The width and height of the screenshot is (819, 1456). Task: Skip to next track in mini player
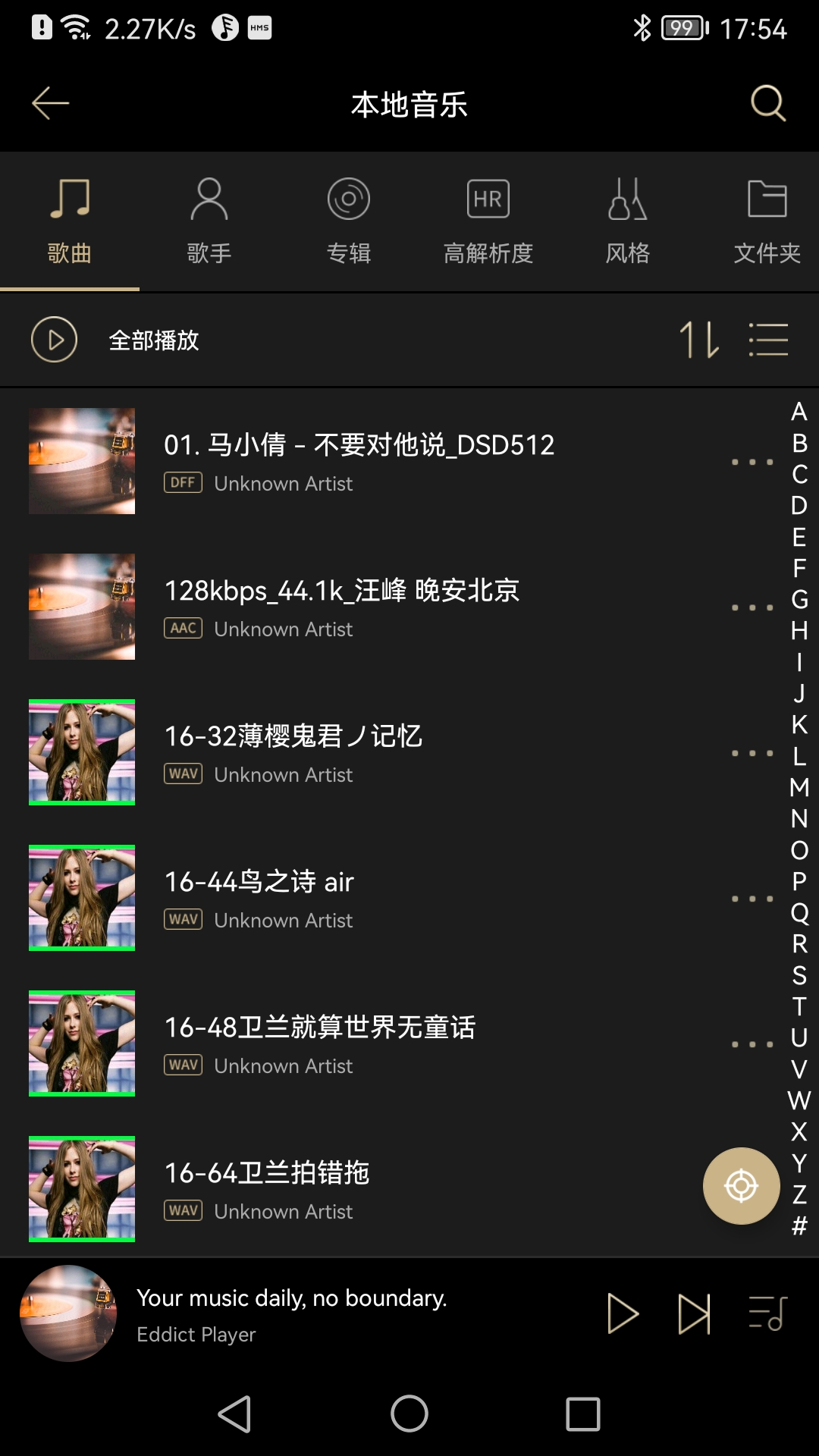[692, 1314]
